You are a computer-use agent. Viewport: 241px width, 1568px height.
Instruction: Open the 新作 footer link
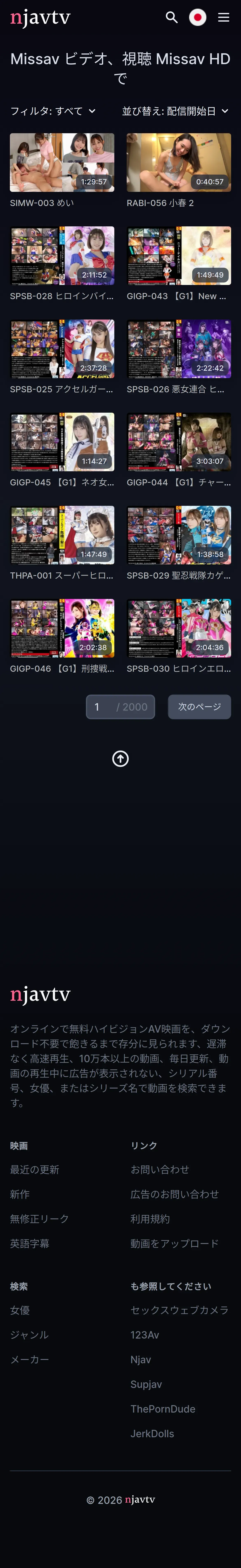click(20, 1194)
